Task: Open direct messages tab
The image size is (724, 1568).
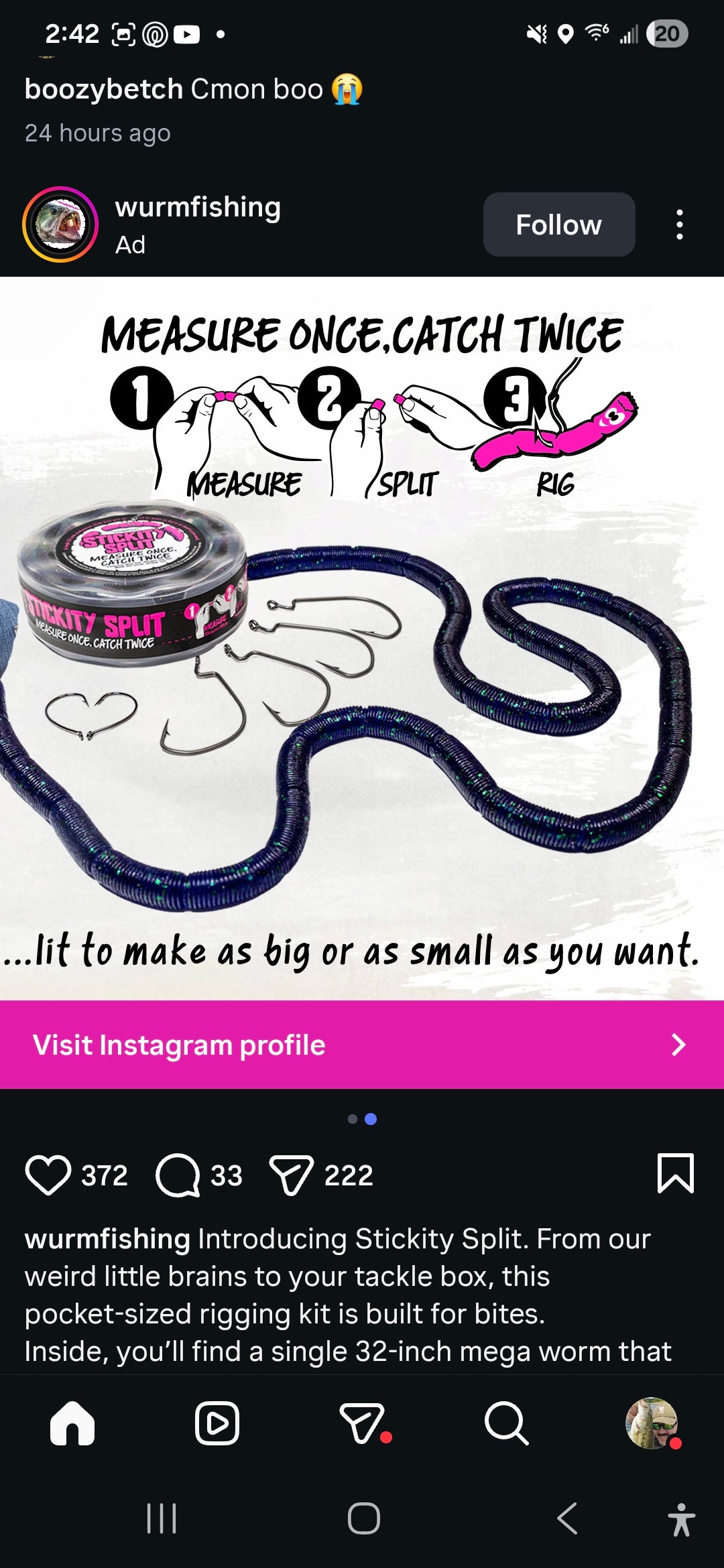Action: click(362, 1423)
